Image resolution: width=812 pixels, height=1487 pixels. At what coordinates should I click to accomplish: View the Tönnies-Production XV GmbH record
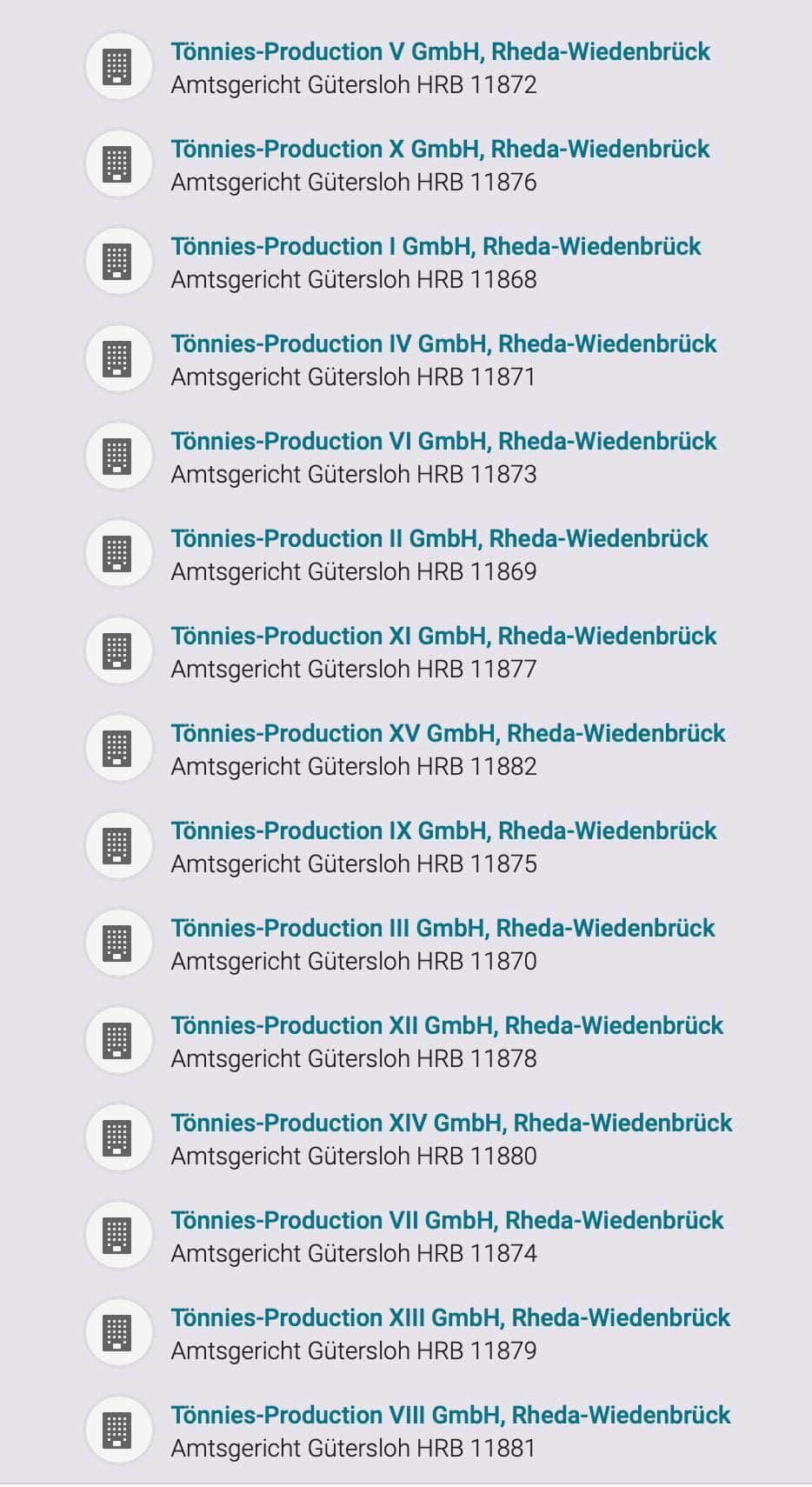[x=448, y=734]
